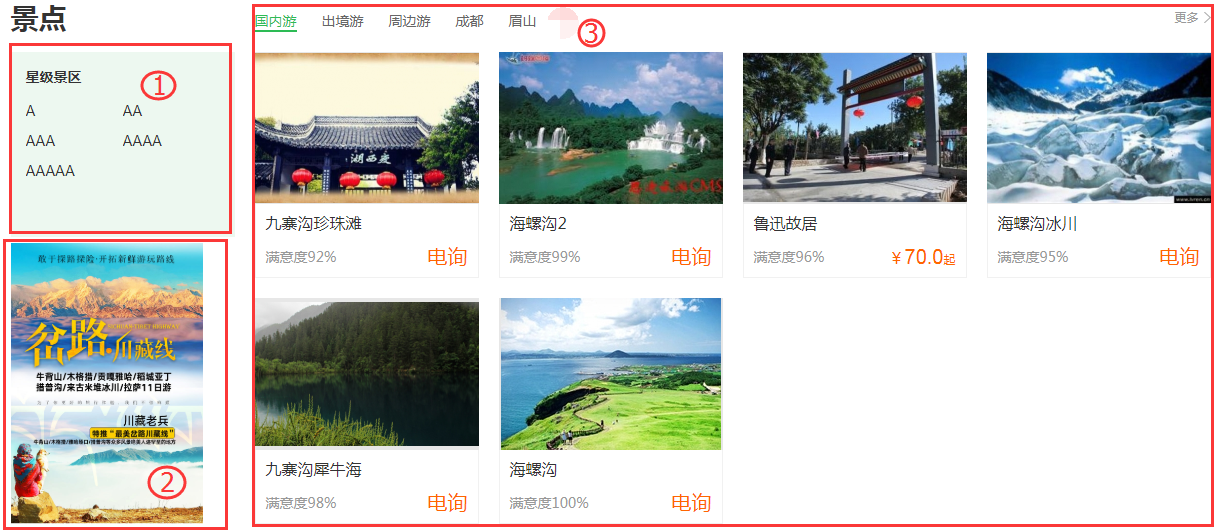Viewport: 1222px width, 531px height.
Task: Show the 眉山 tab
Action: 522,21
